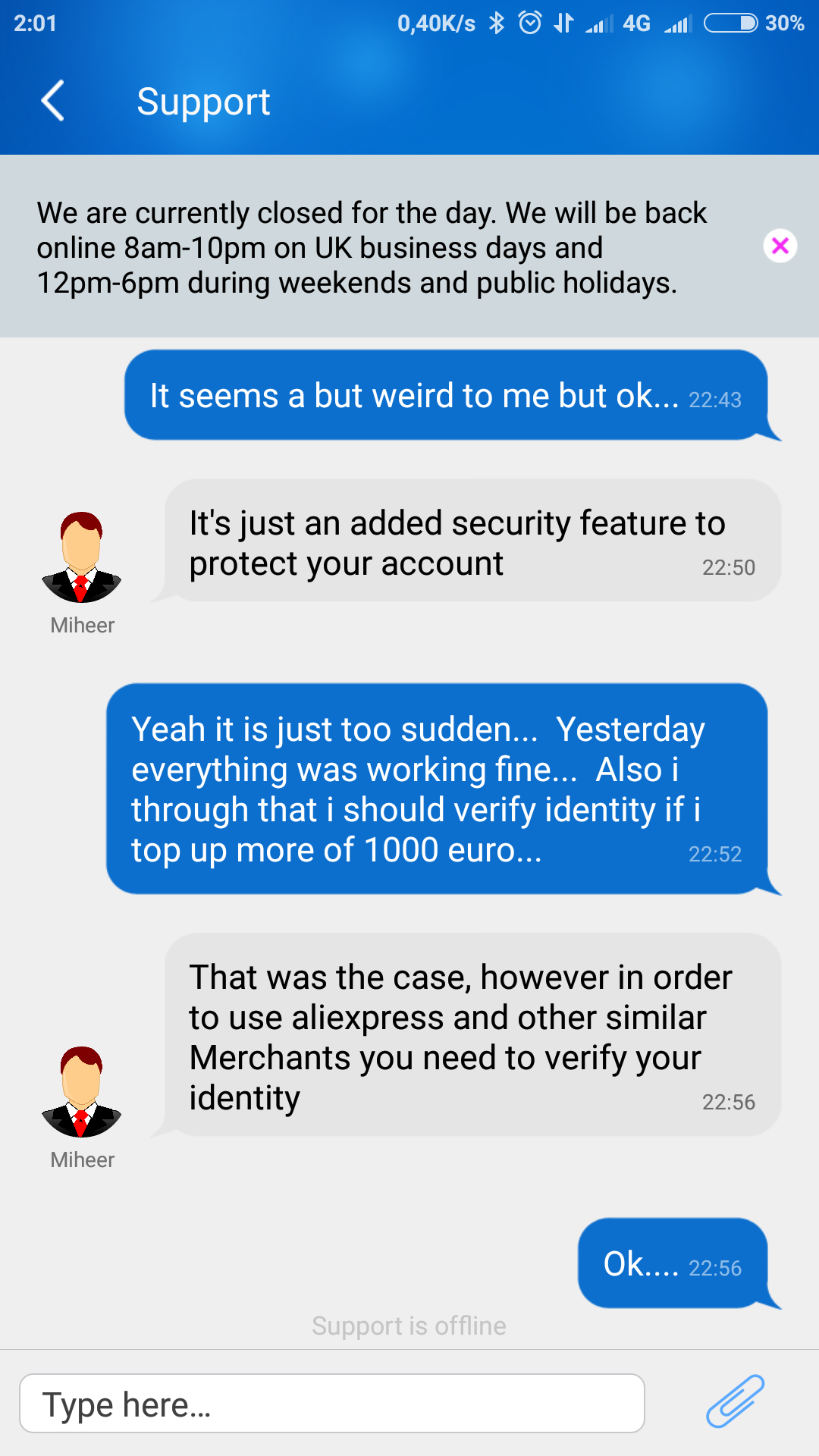The width and height of the screenshot is (819, 1456).
Task: Tap the Type here message field
Action: pos(332,1404)
